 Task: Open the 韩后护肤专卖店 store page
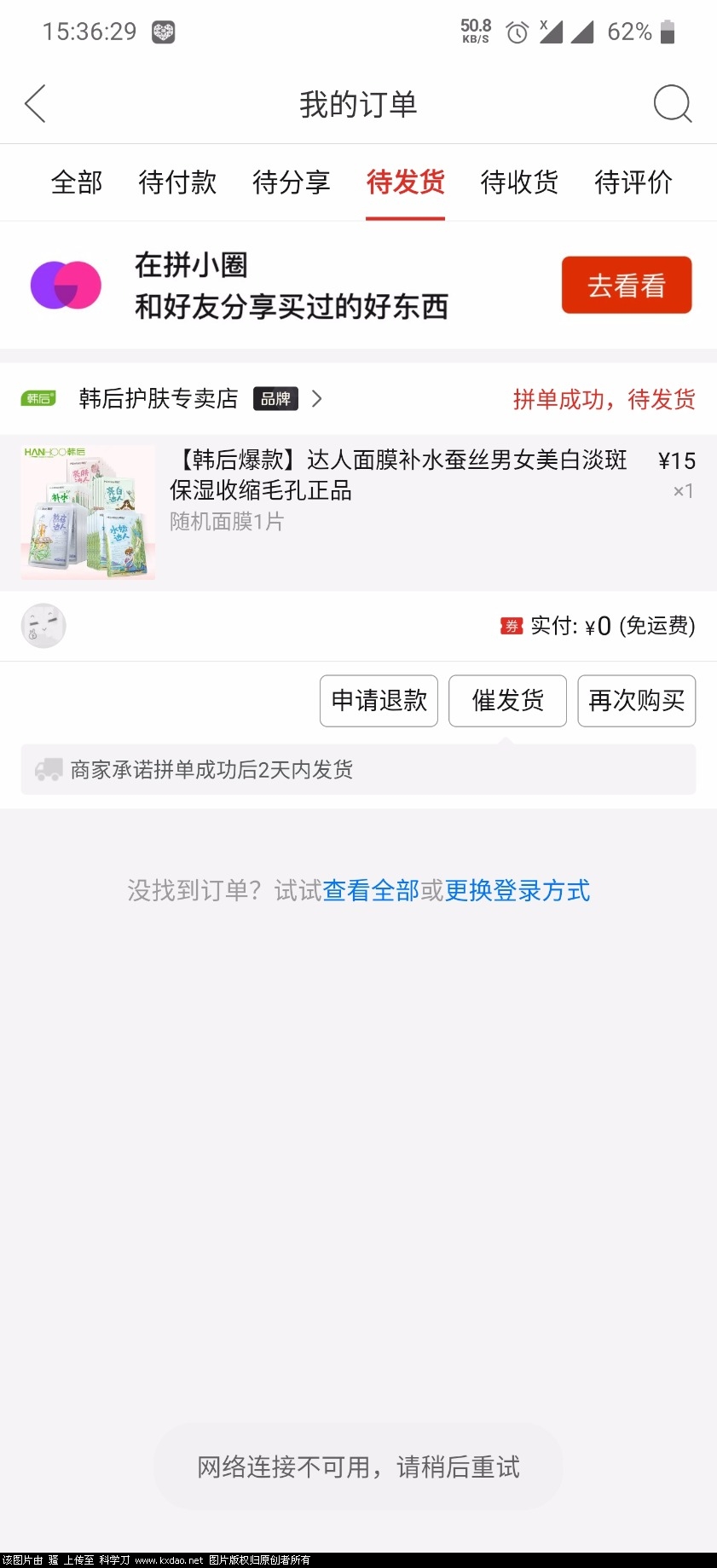pyautogui.click(x=159, y=398)
